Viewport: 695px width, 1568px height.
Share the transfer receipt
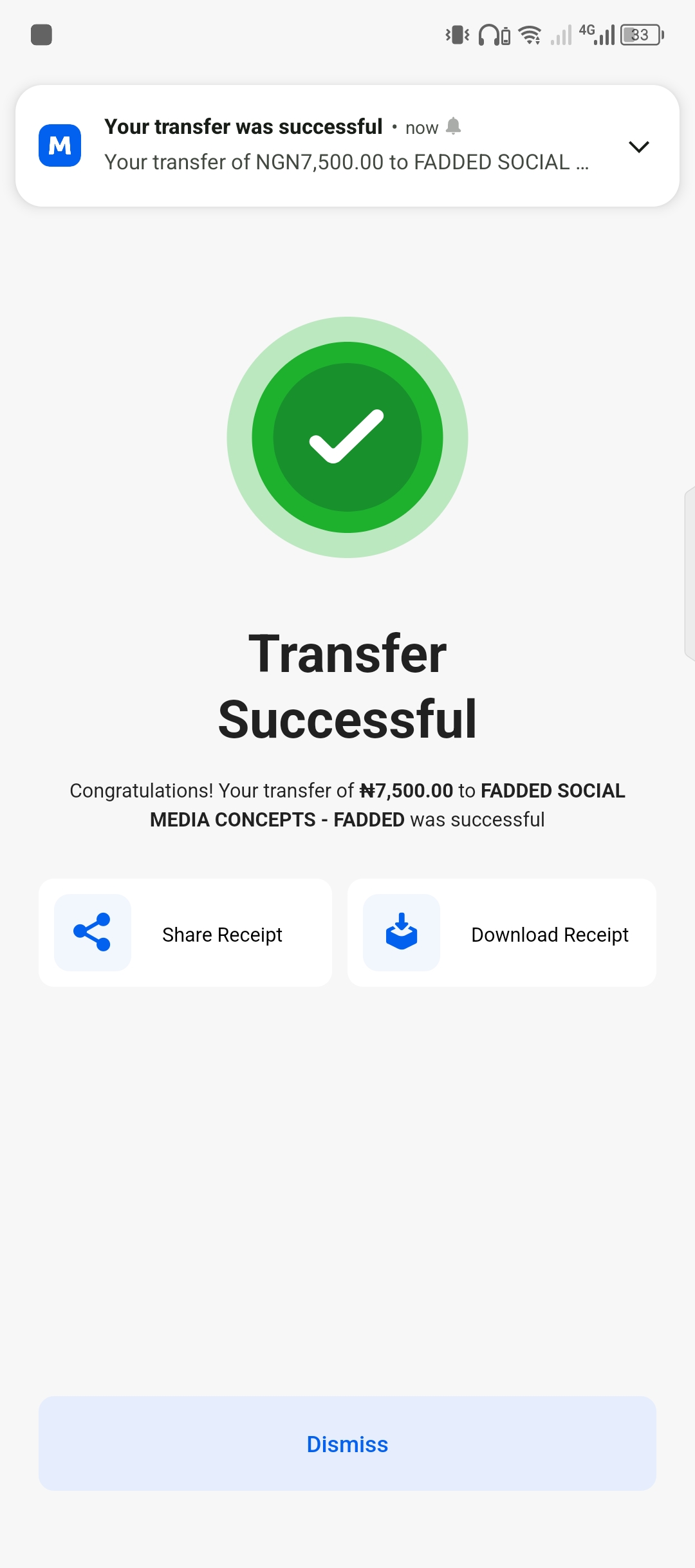(x=185, y=933)
